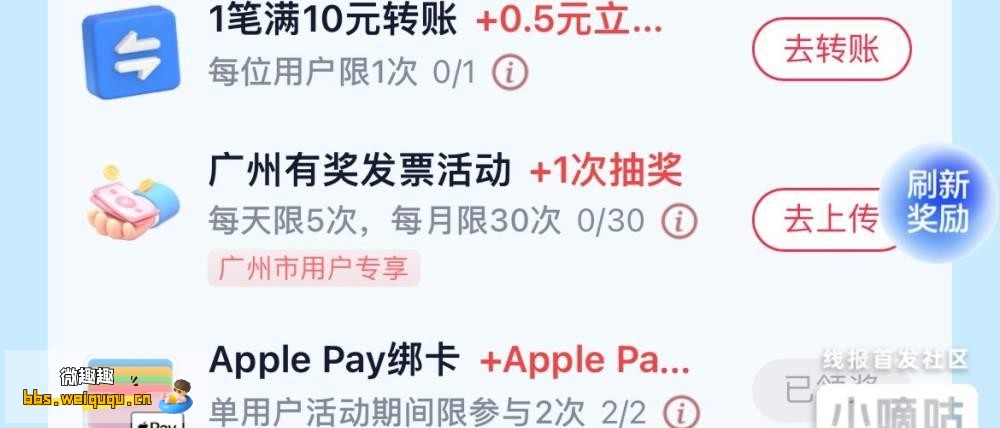Open info icon for 广州有奖发票活动
Viewport: 1000px width, 428px height.
[680, 220]
